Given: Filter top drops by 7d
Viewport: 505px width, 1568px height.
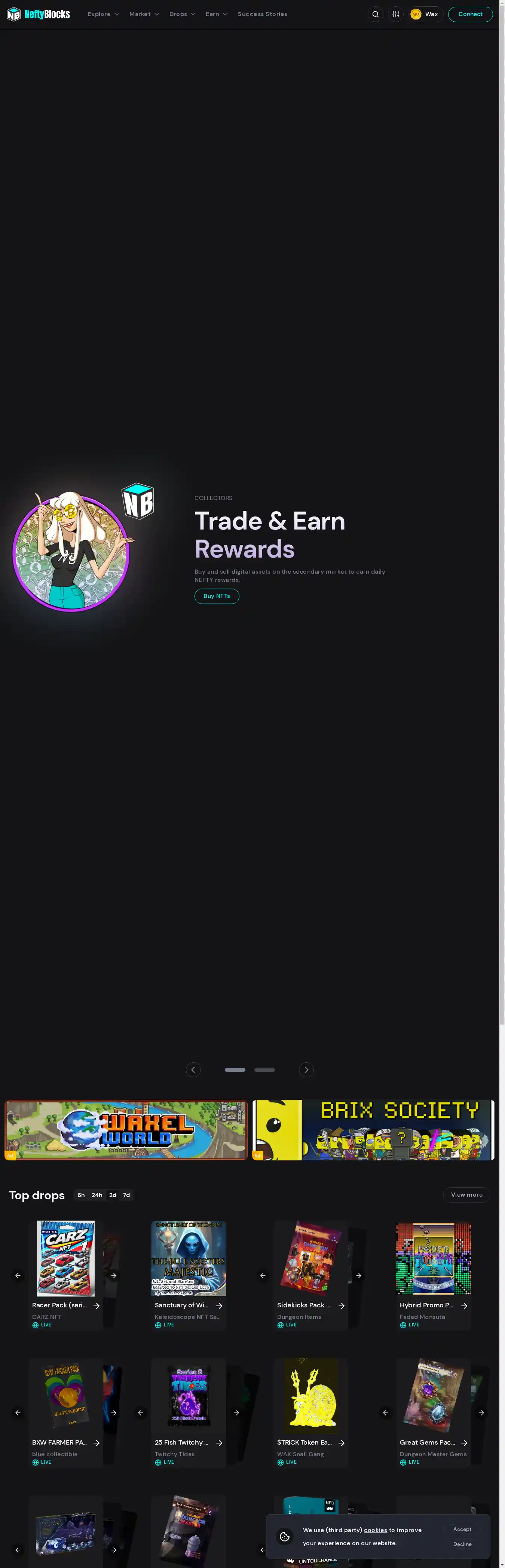Looking at the screenshot, I should [127, 1195].
